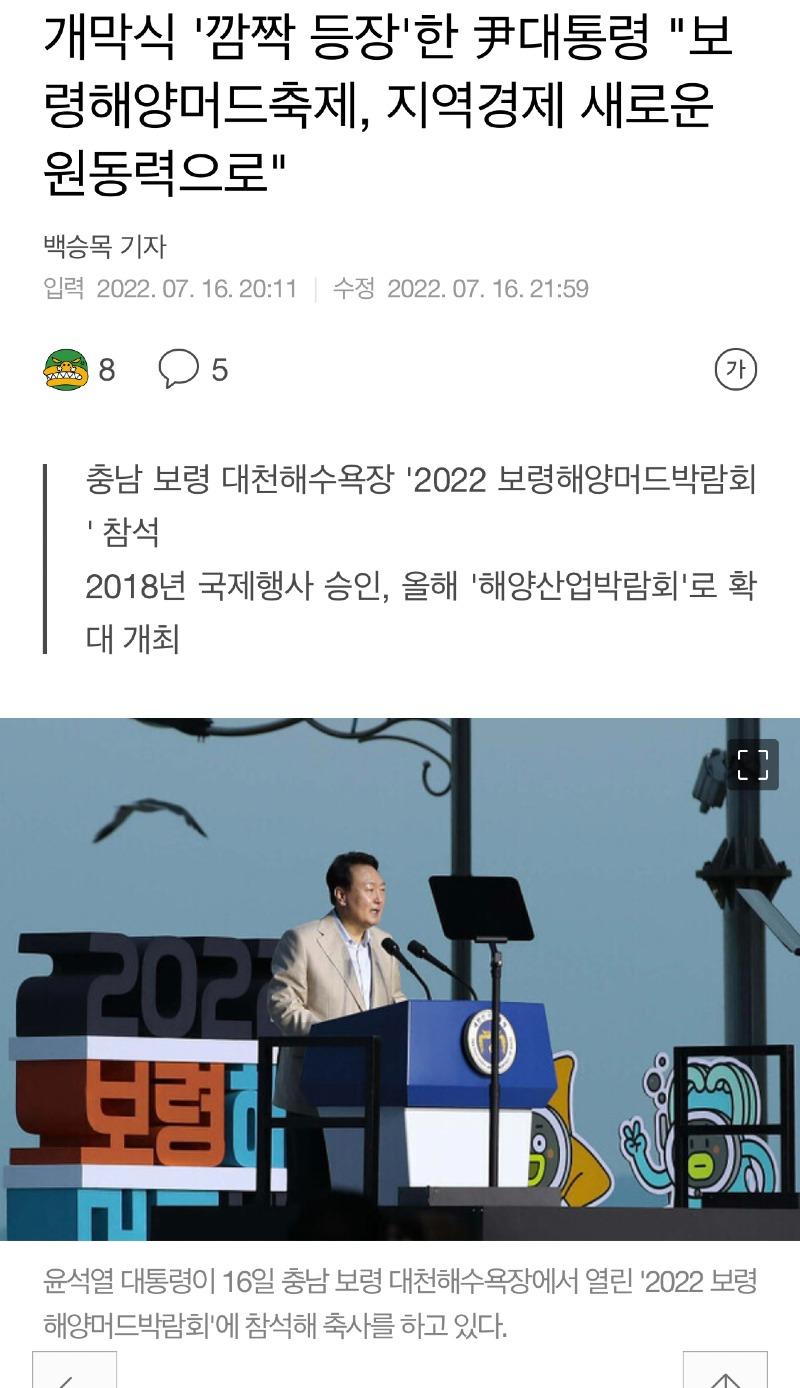Tap the article photo thumbnail
The width and height of the screenshot is (800, 1388).
click(x=400, y=980)
